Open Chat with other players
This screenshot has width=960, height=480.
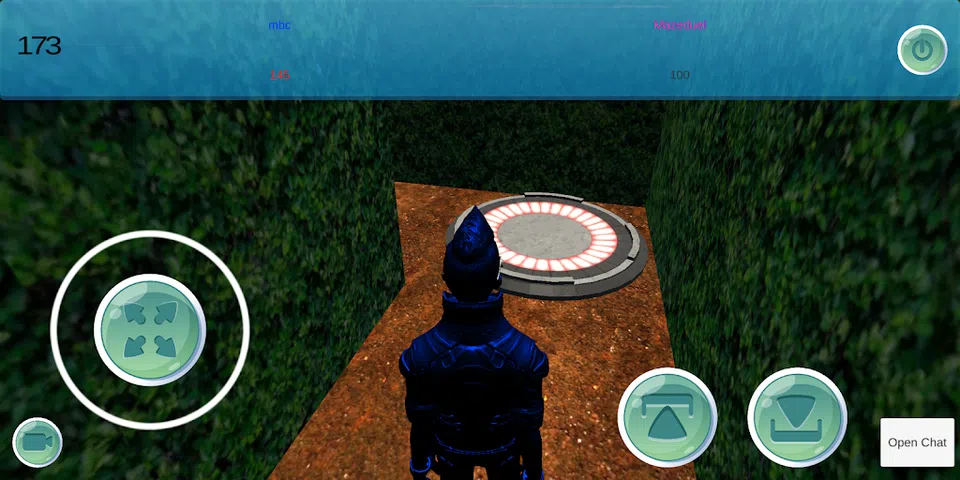click(917, 442)
